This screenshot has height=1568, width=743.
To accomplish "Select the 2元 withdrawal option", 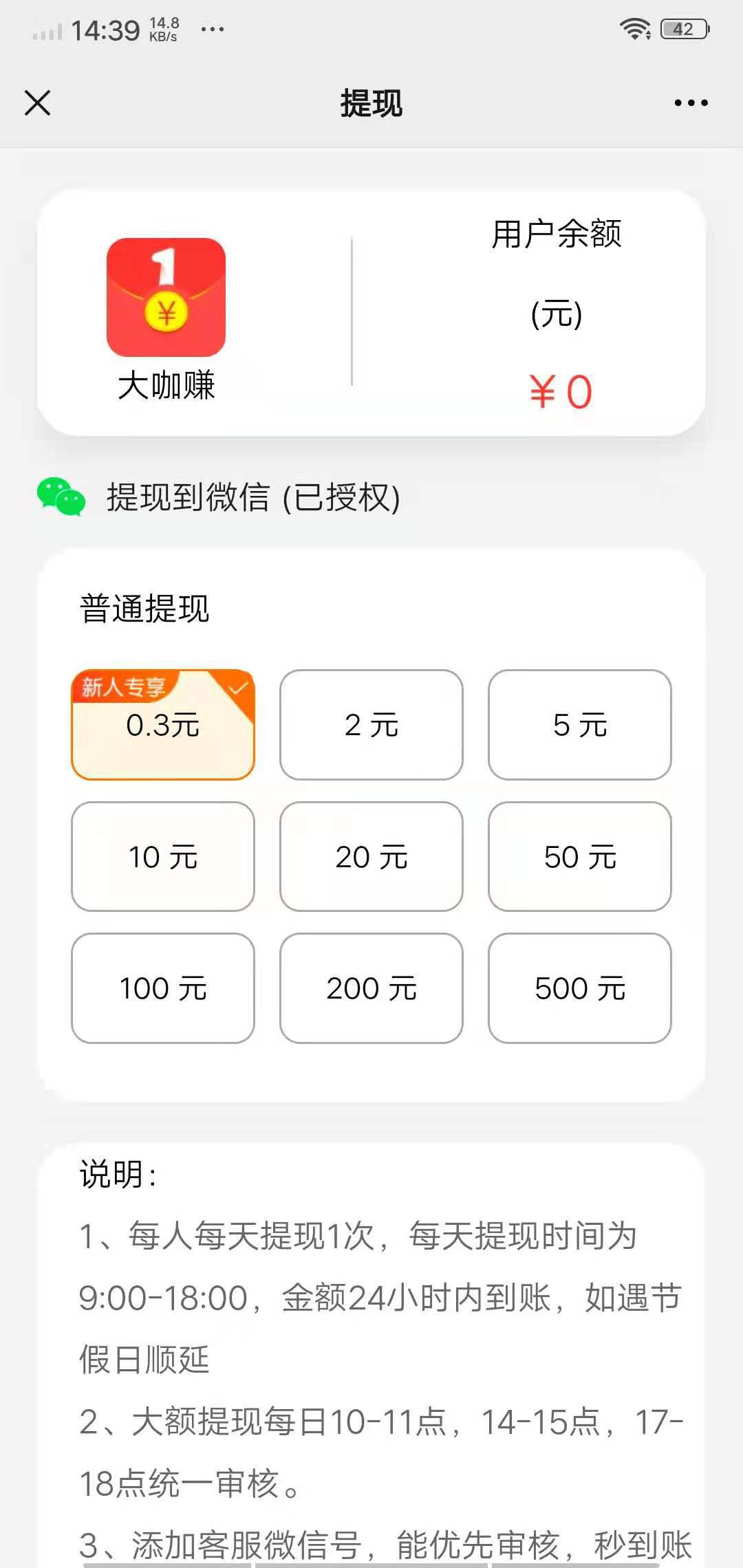I will [371, 726].
